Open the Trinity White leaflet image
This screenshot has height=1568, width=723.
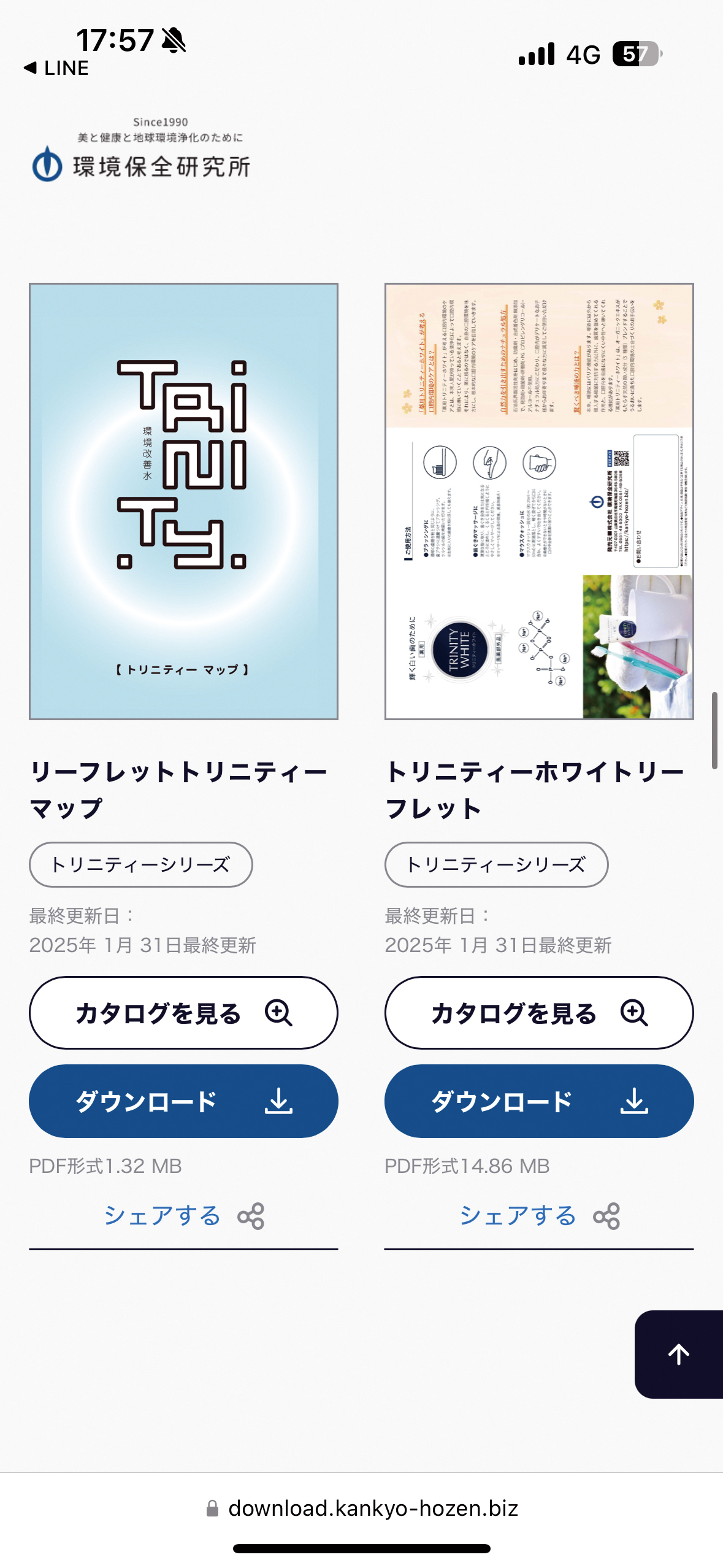point(539,501)
